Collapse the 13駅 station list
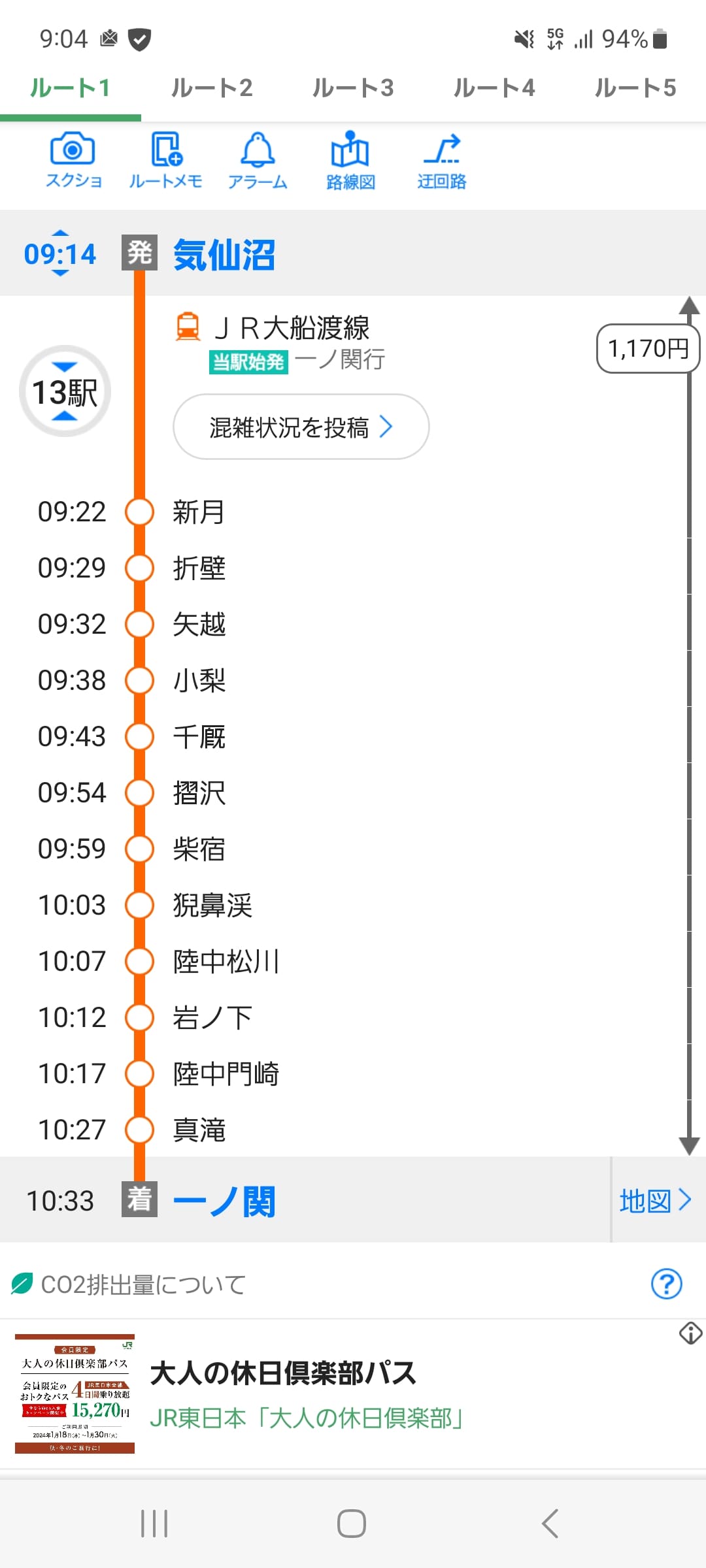706x1568 pixels. point(65,391)
